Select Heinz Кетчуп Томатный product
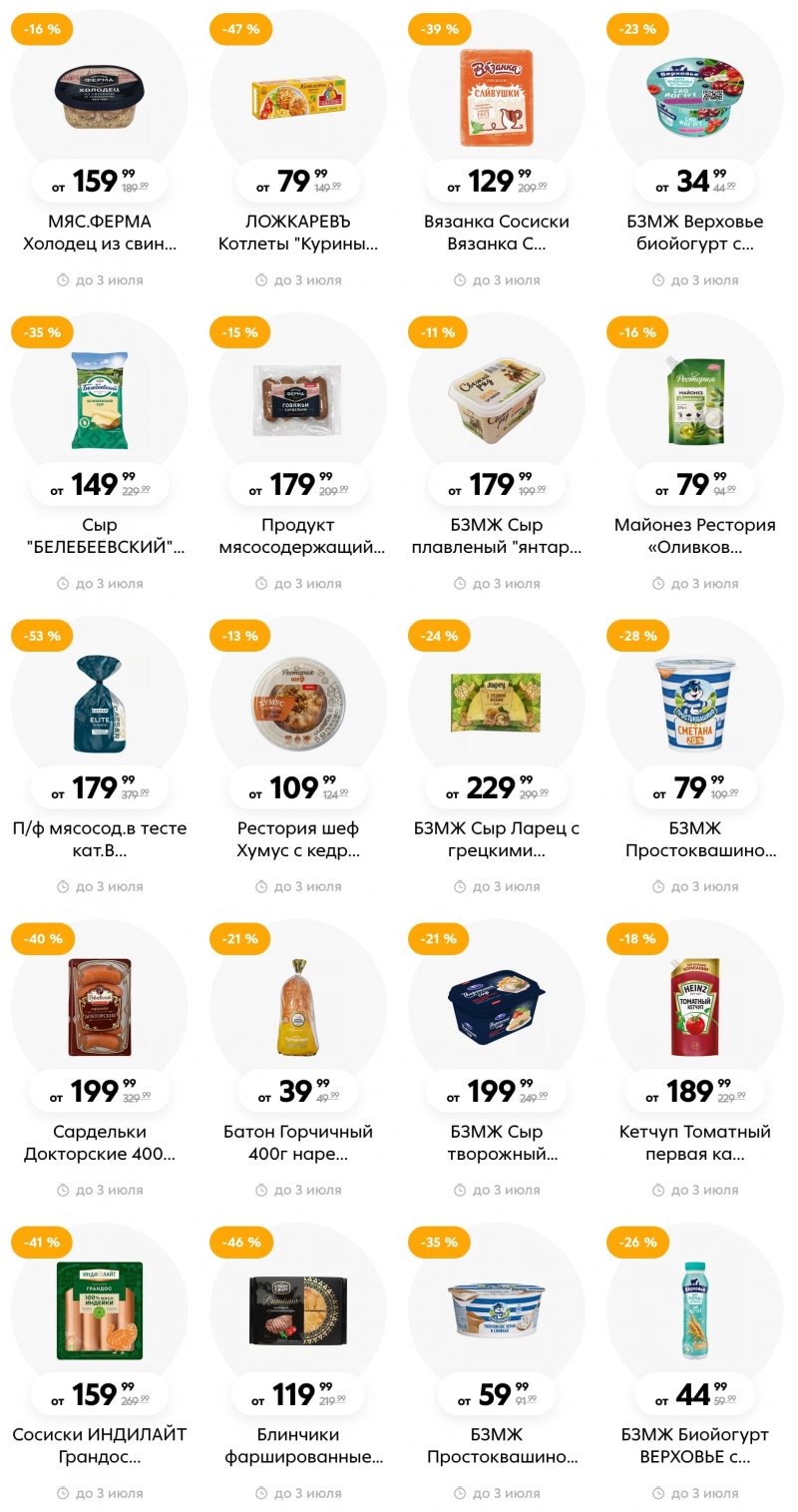 tap(695, 1008)
